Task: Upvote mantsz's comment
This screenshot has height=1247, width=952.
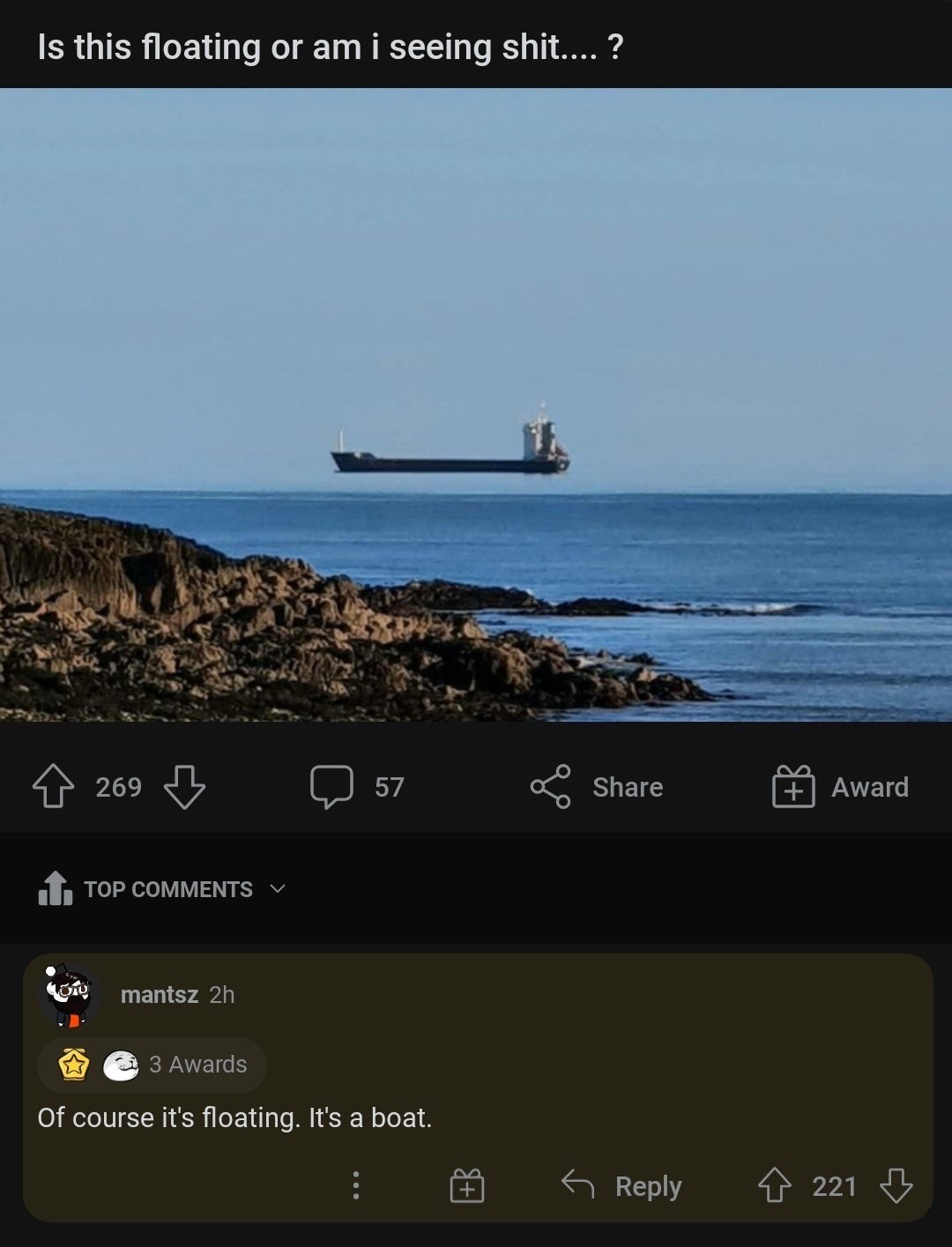Action: 774,1185
